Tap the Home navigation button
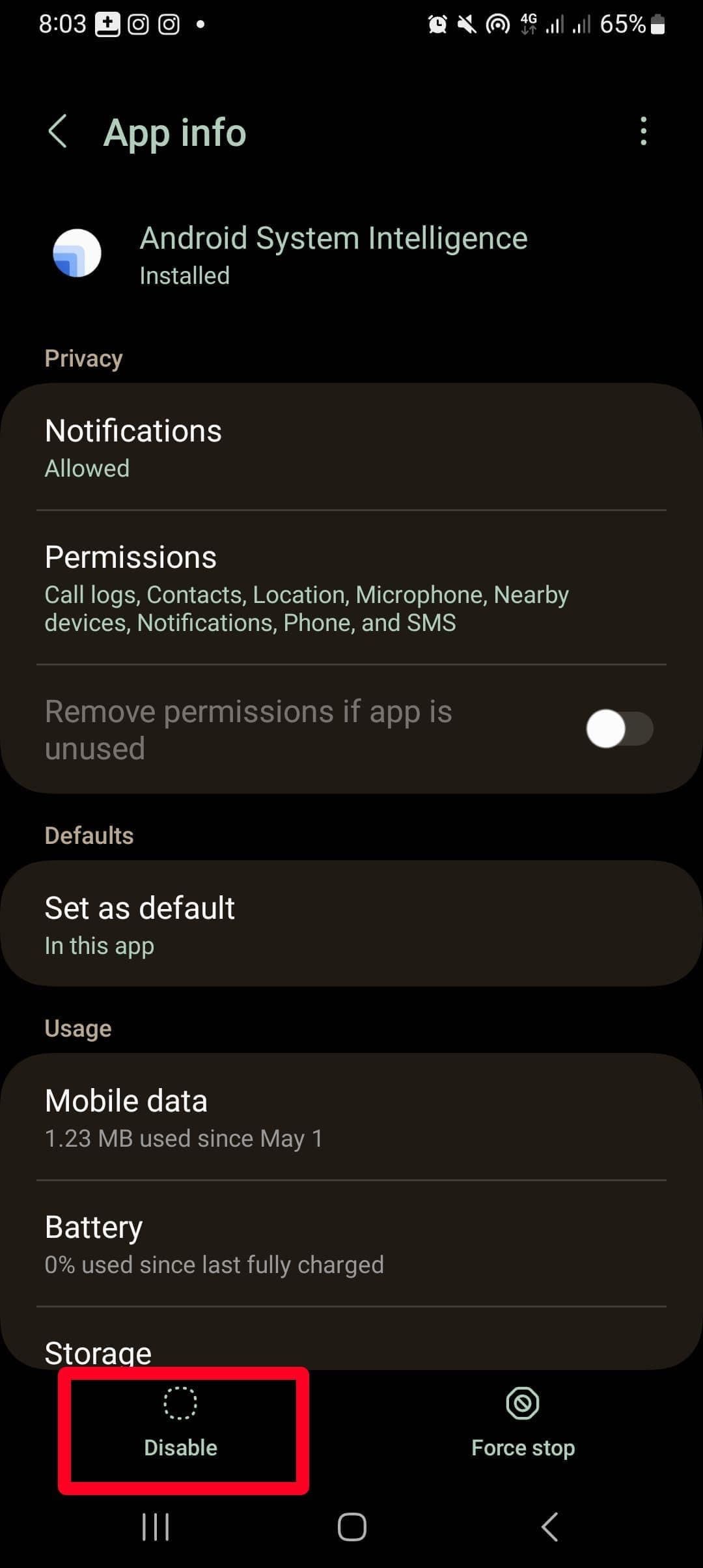703x1568 pixels. pyautogui.click(x=351, y=1526)
